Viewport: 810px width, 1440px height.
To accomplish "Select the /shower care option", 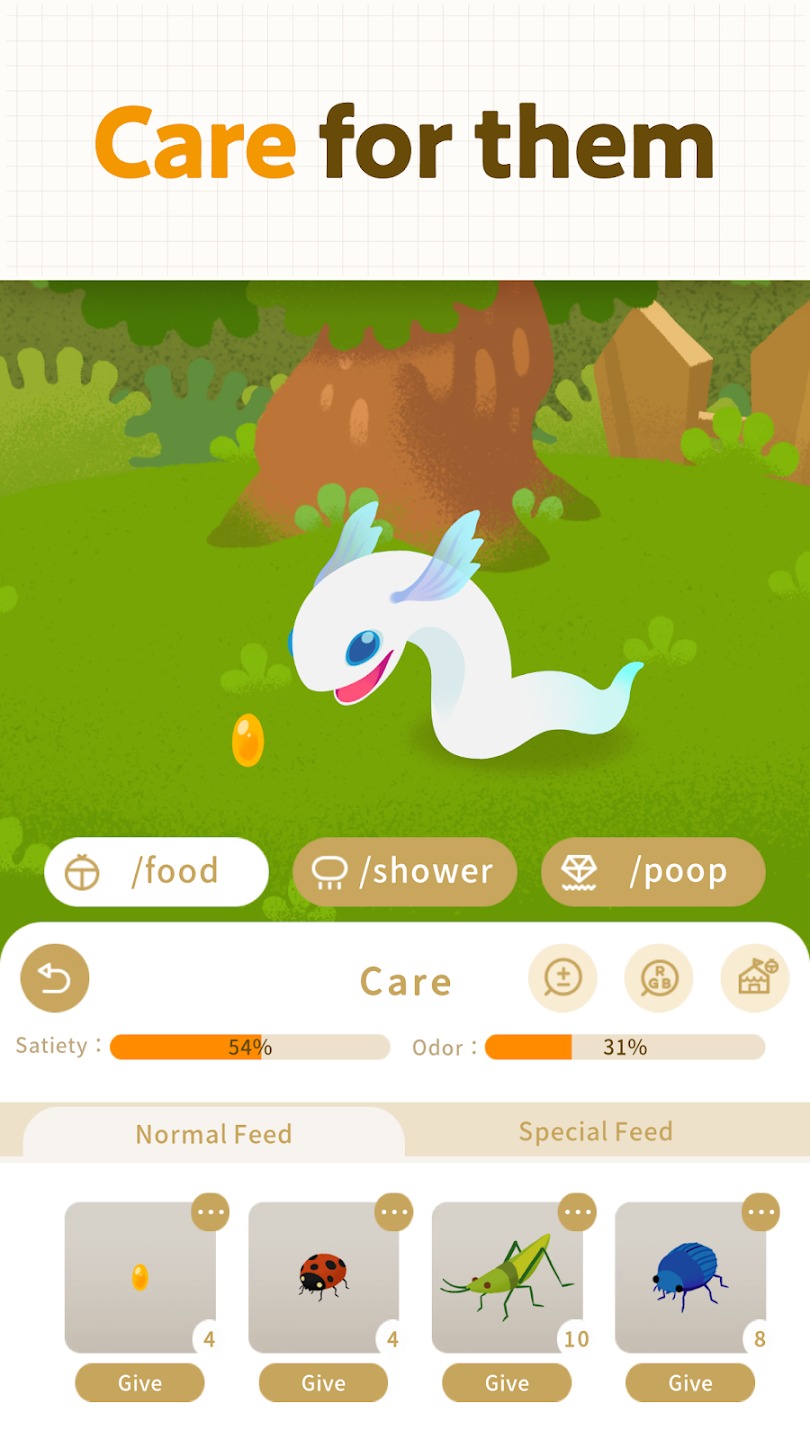I will coord(404,872).
